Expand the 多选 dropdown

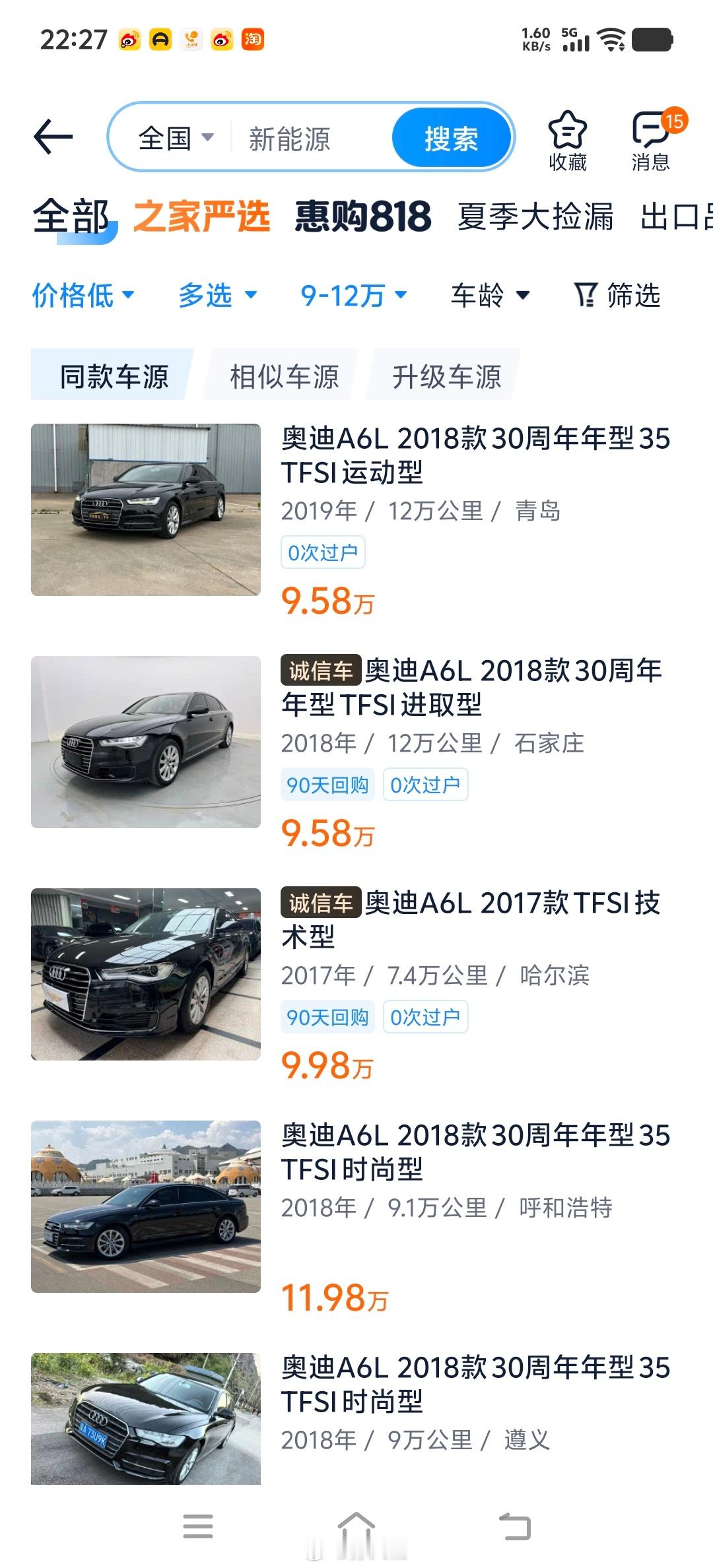(218, 295)
